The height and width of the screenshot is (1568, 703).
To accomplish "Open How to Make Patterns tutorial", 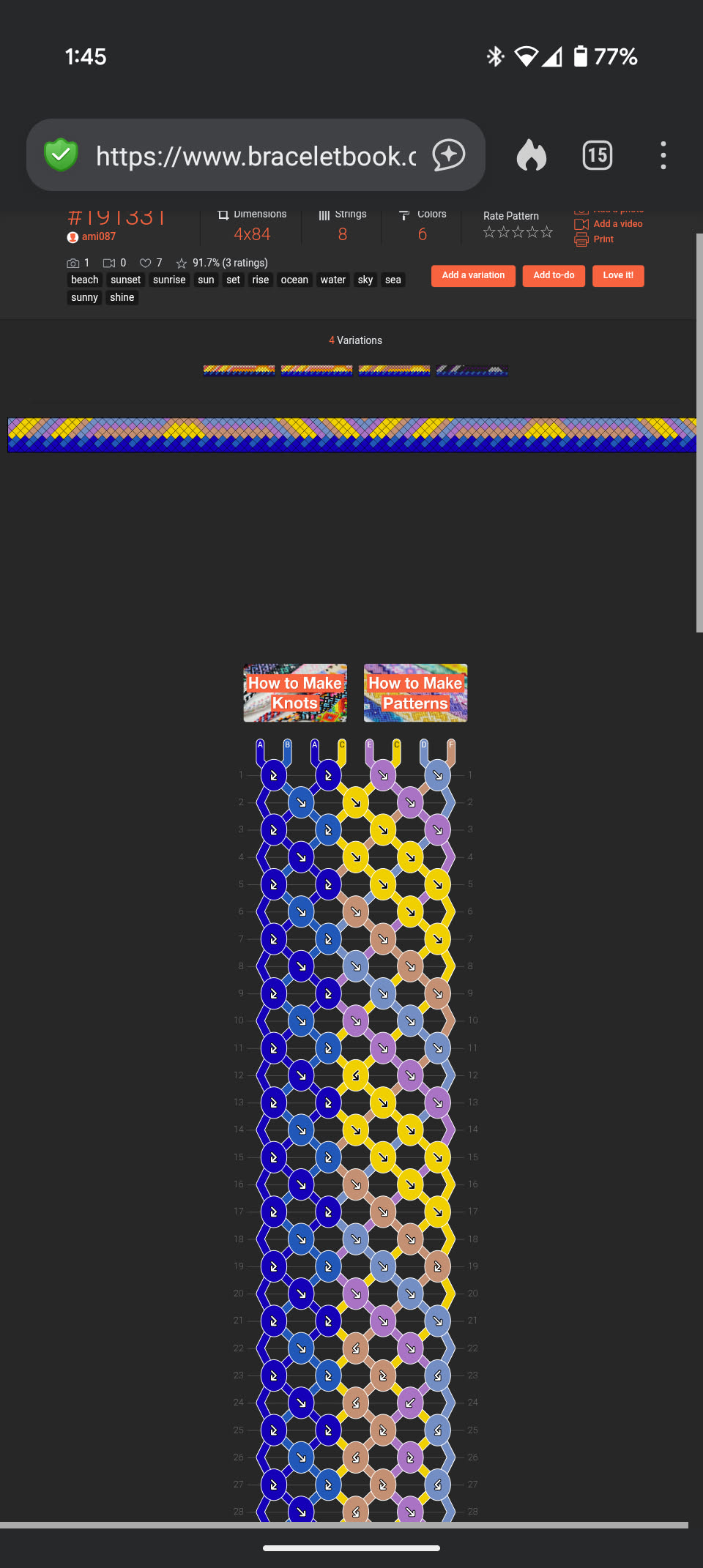I will [415, 692].
